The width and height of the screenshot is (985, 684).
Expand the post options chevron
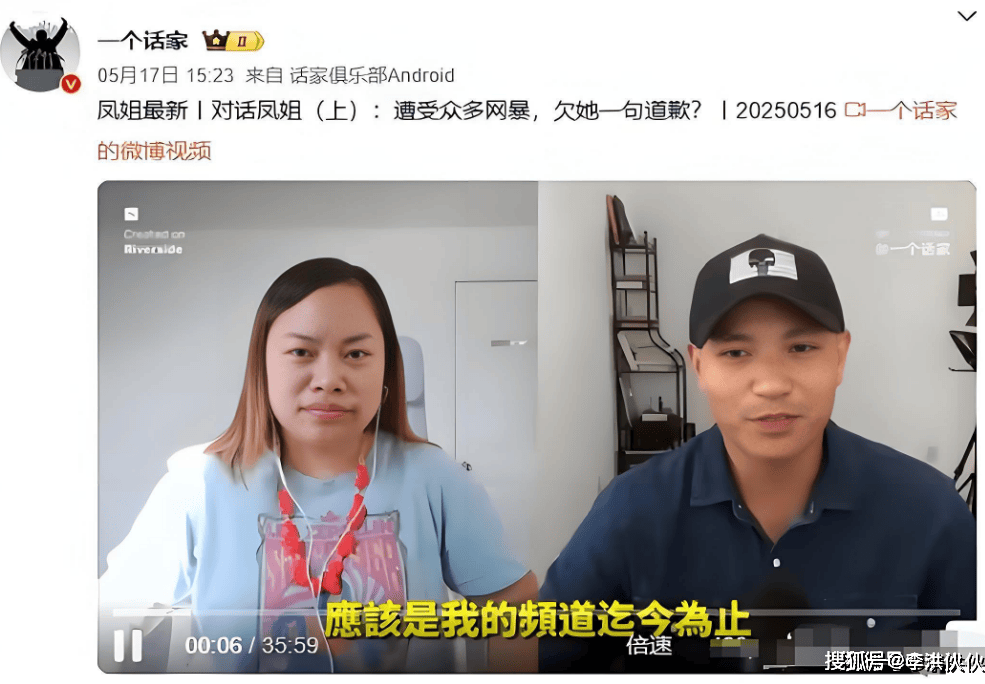point(966,16)
